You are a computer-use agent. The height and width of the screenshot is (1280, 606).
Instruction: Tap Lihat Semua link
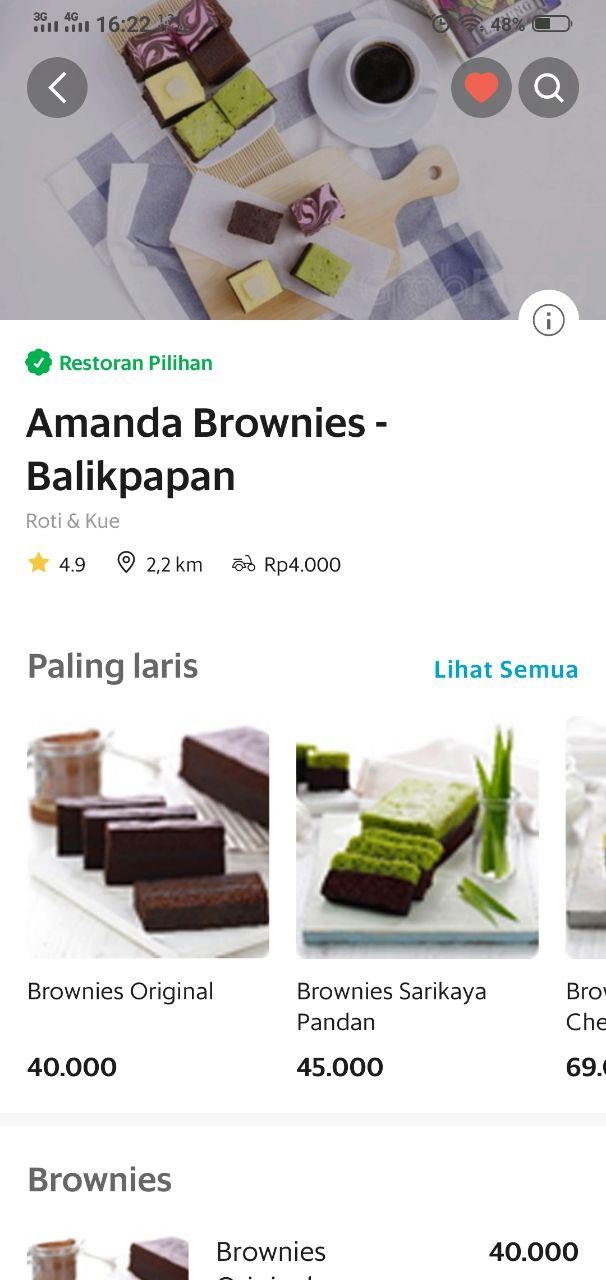(x=506, y=669)
